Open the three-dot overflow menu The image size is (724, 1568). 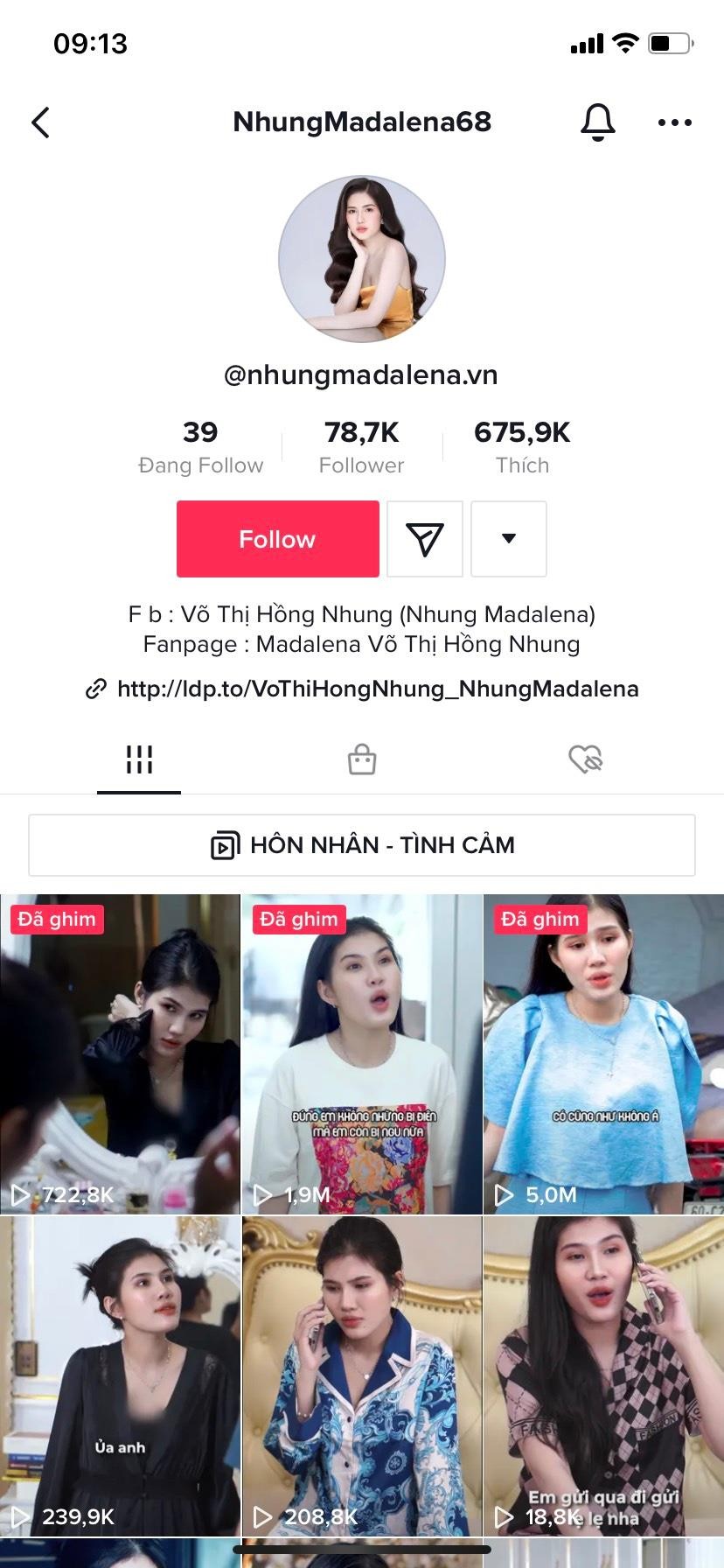click(x=674, y=122)
